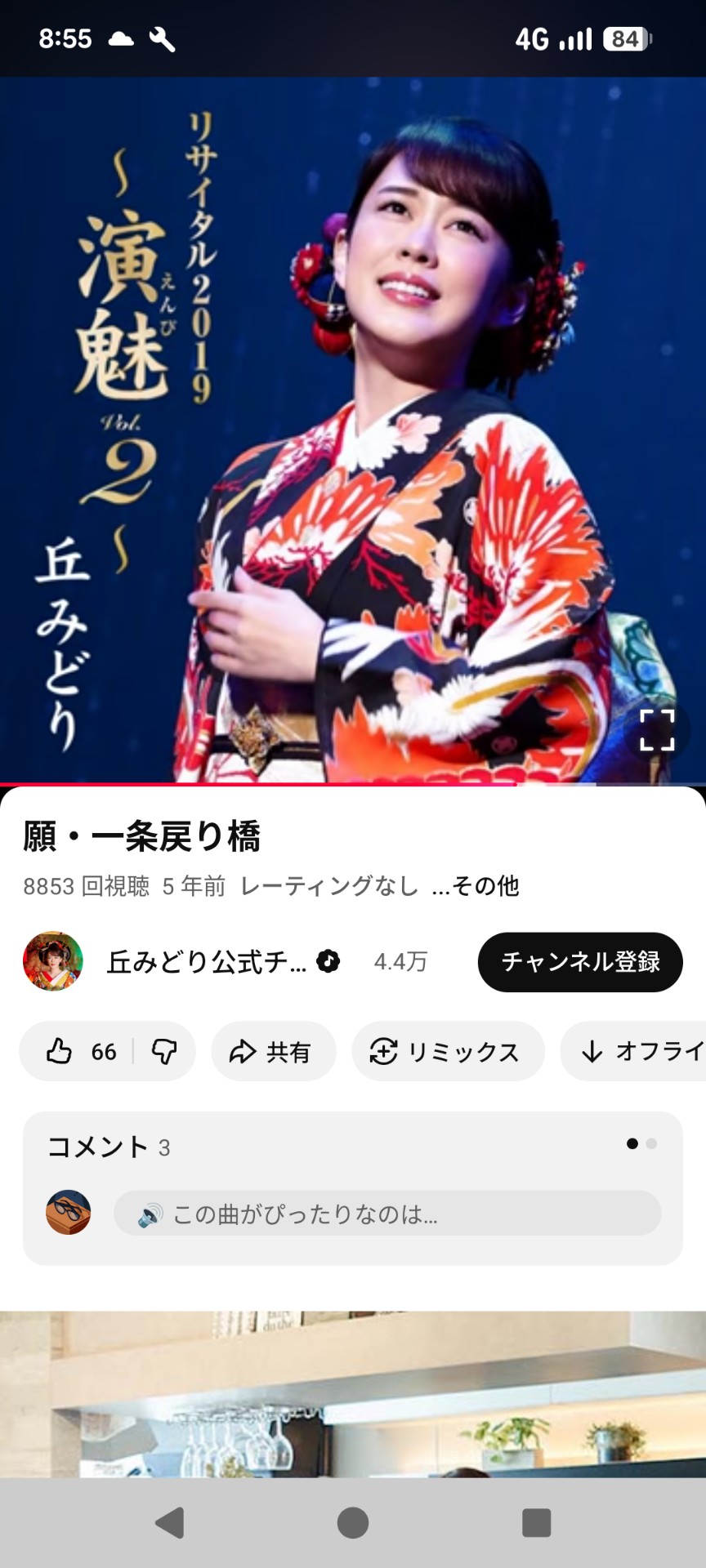The height and width of the screenshot is (1568, 706).
Task: Subscribe with チャンネル登録 button
Action: tap(579, 962)
